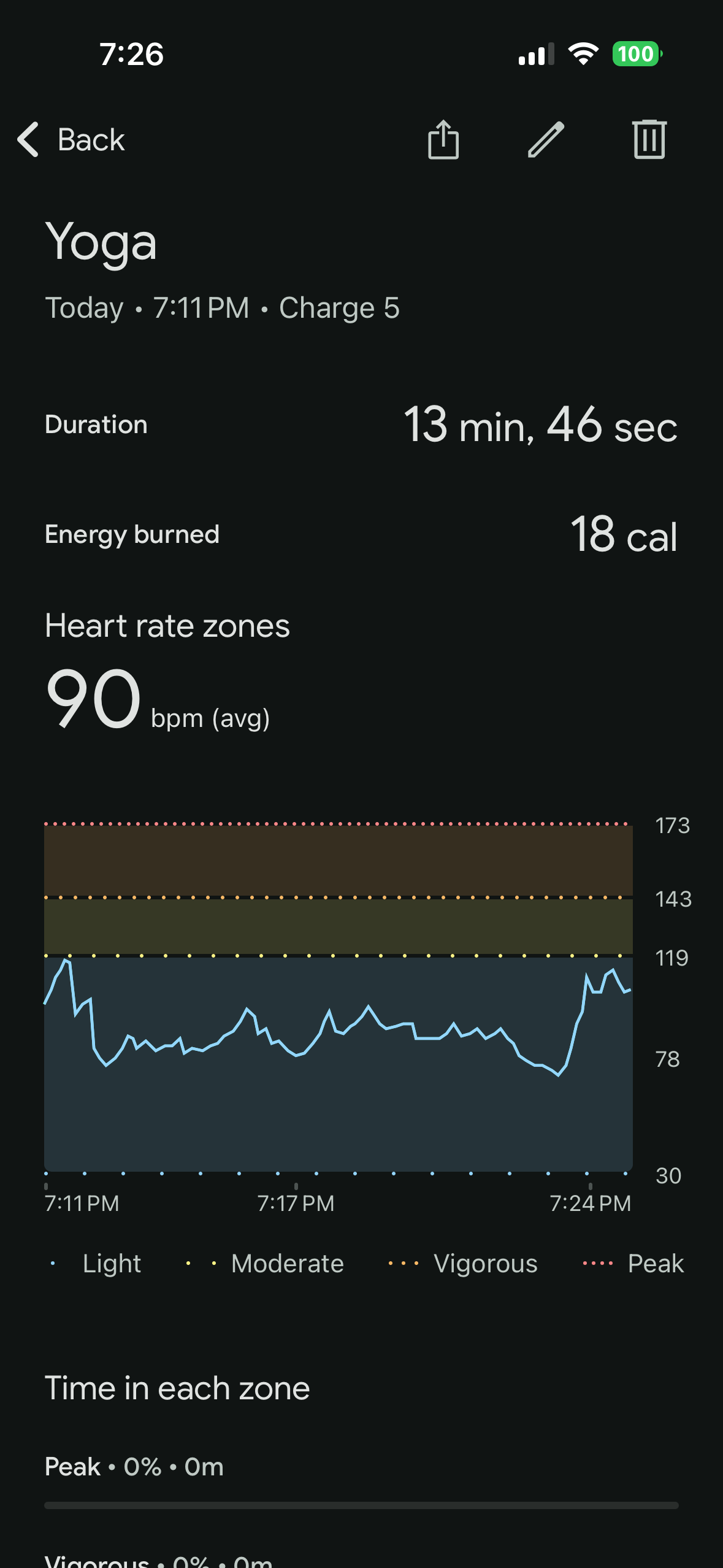Screen dimensions: 723x1568
Task: Share this Yoga workout
Action: [x=443, y=140]
